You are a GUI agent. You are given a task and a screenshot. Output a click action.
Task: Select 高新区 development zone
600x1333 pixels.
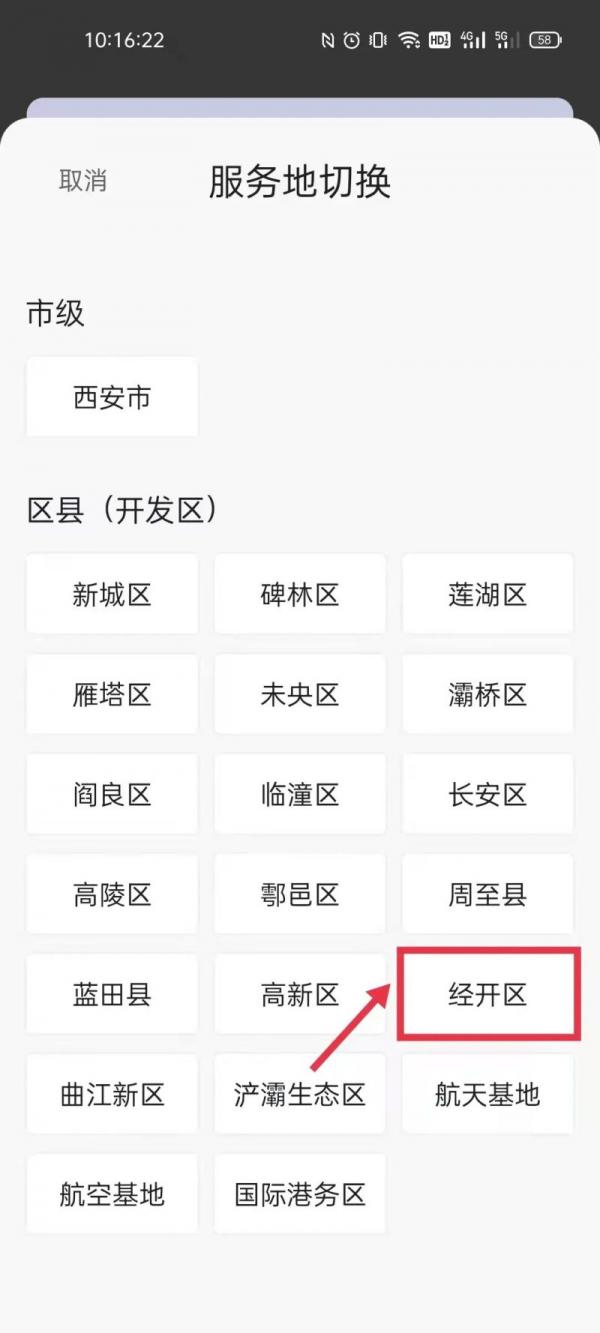(300, 994)
